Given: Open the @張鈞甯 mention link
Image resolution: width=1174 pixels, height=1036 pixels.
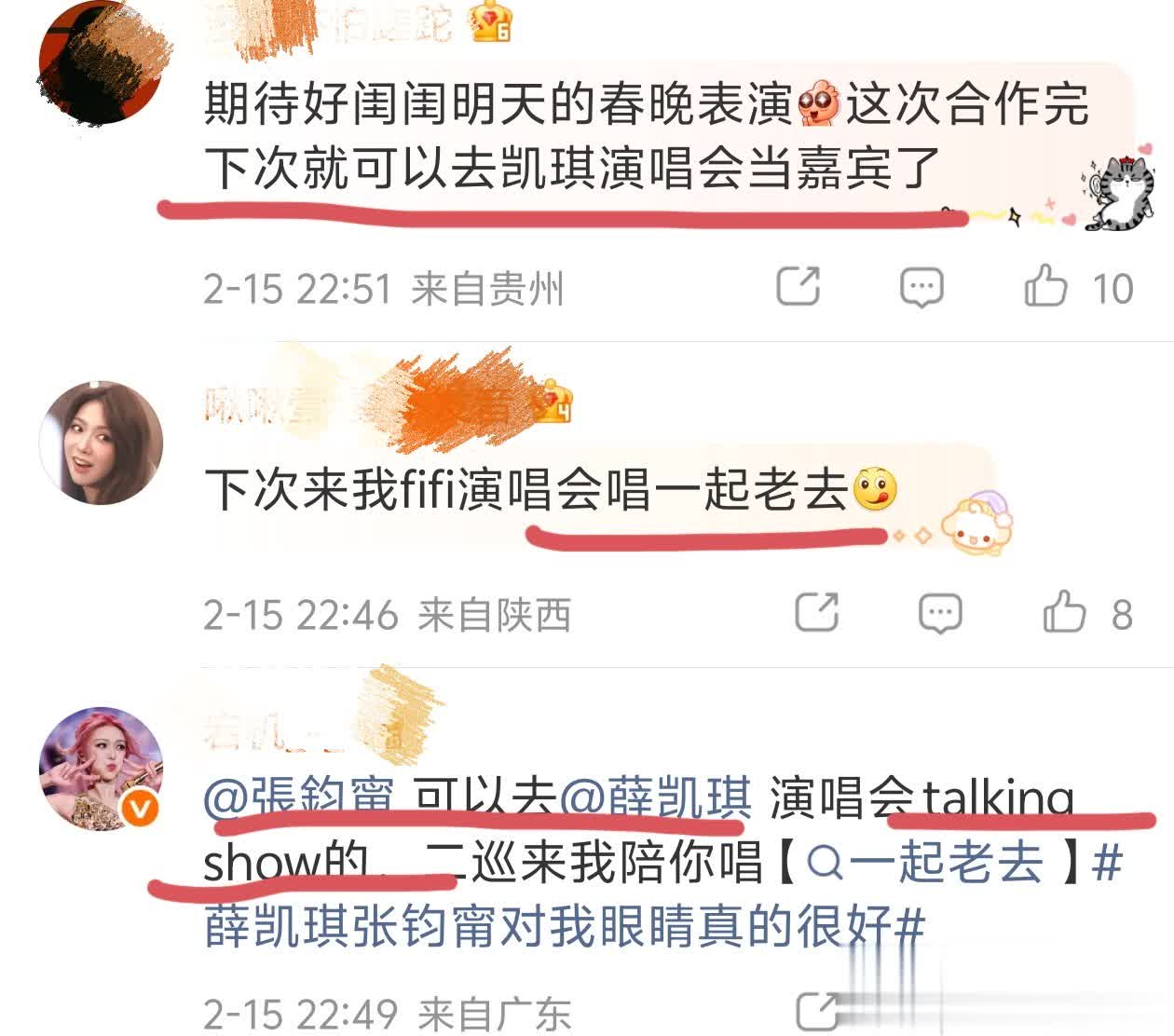Looking at the screenshot, I should tap(300, 798).
